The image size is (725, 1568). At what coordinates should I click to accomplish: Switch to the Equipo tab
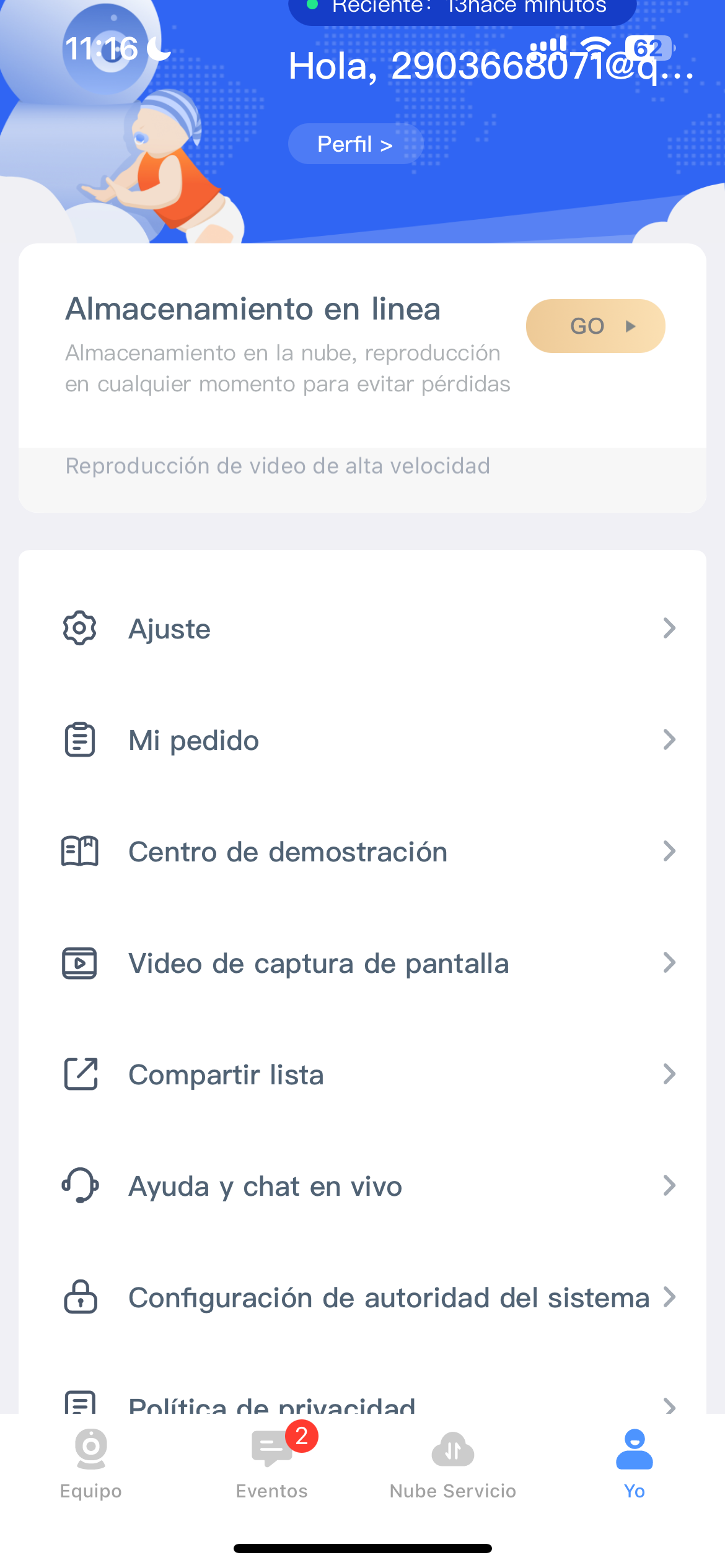click(91, 1463)
